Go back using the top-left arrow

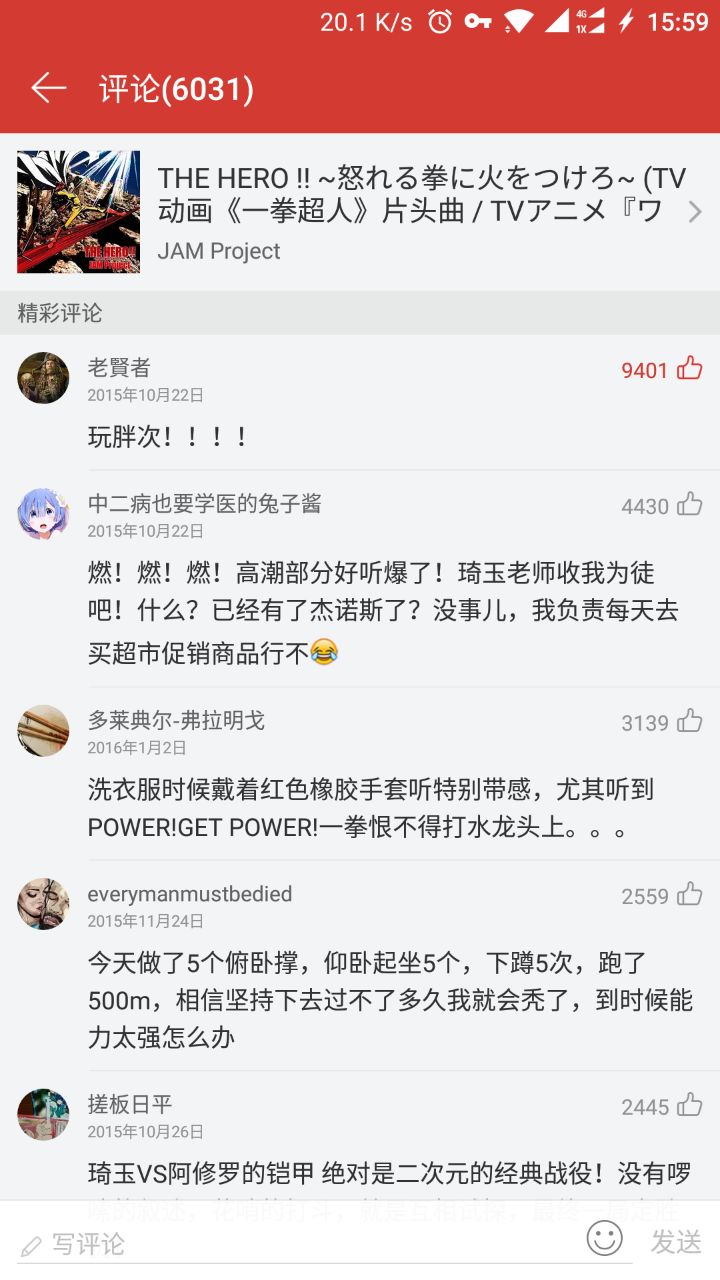(x=48, y=89)
